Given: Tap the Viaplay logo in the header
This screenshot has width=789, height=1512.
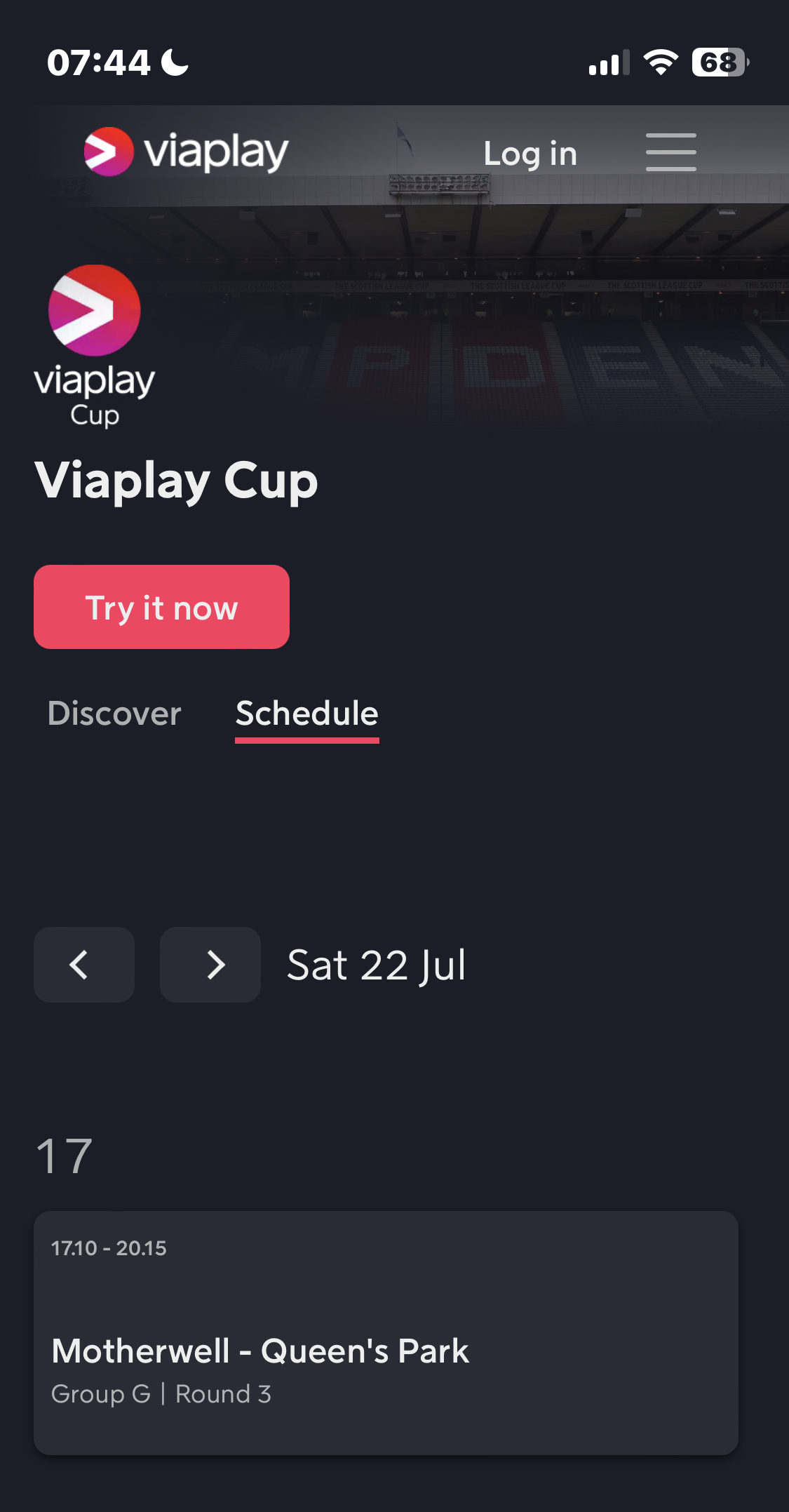Looking at the screenshot, I should (187, 152).
